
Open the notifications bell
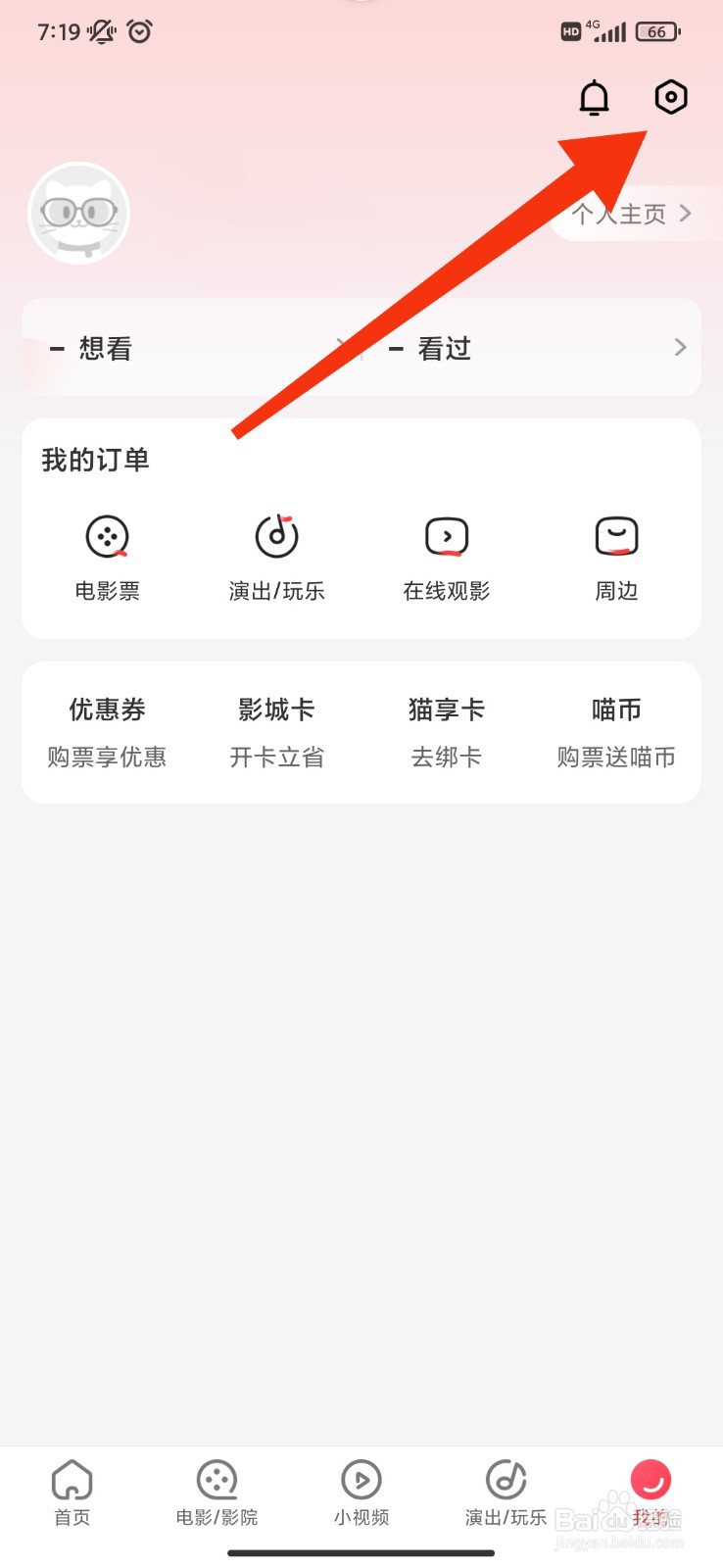594,97
